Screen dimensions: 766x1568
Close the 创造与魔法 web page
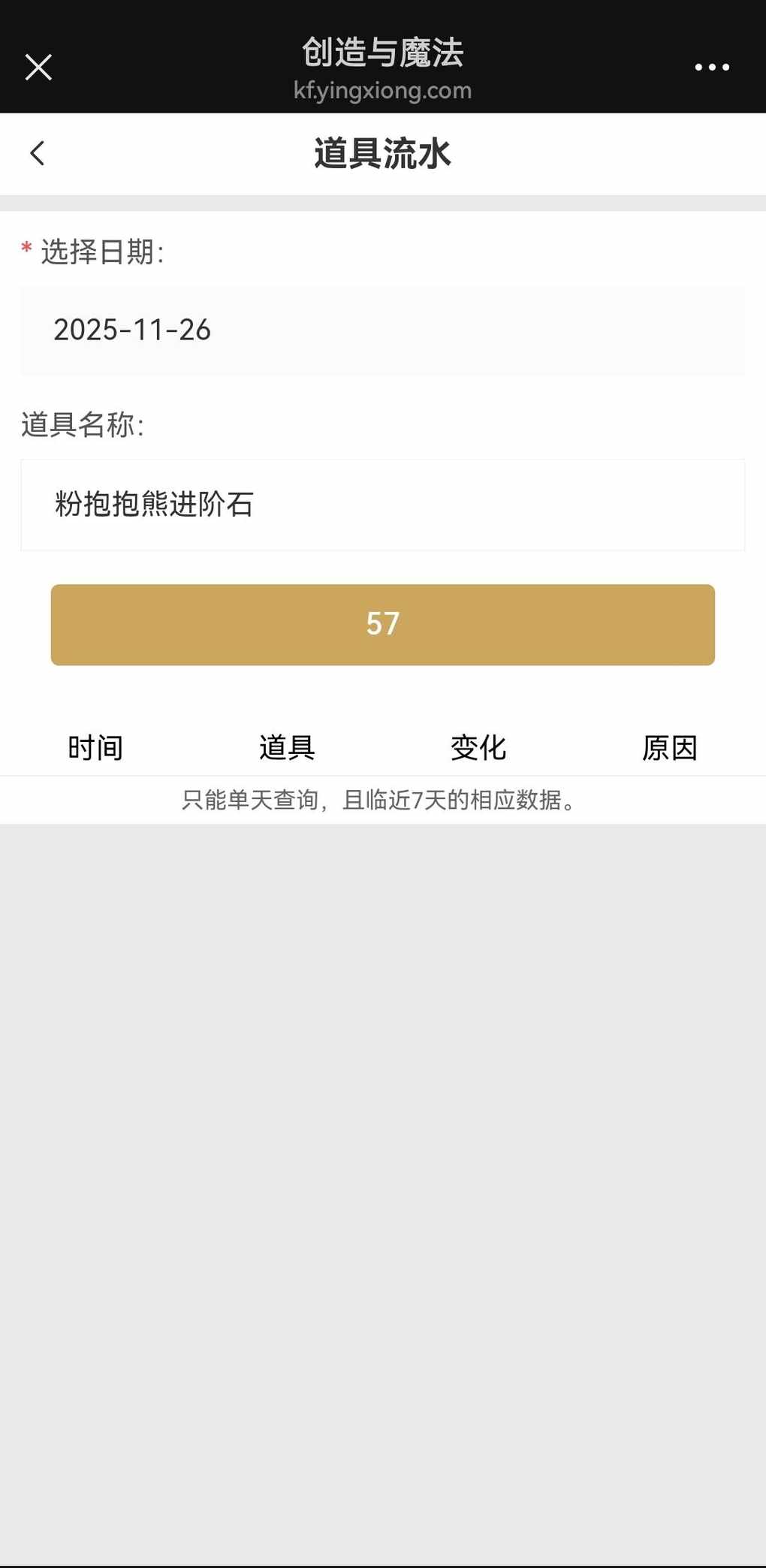pyautogui.click(x=38, y=67)
